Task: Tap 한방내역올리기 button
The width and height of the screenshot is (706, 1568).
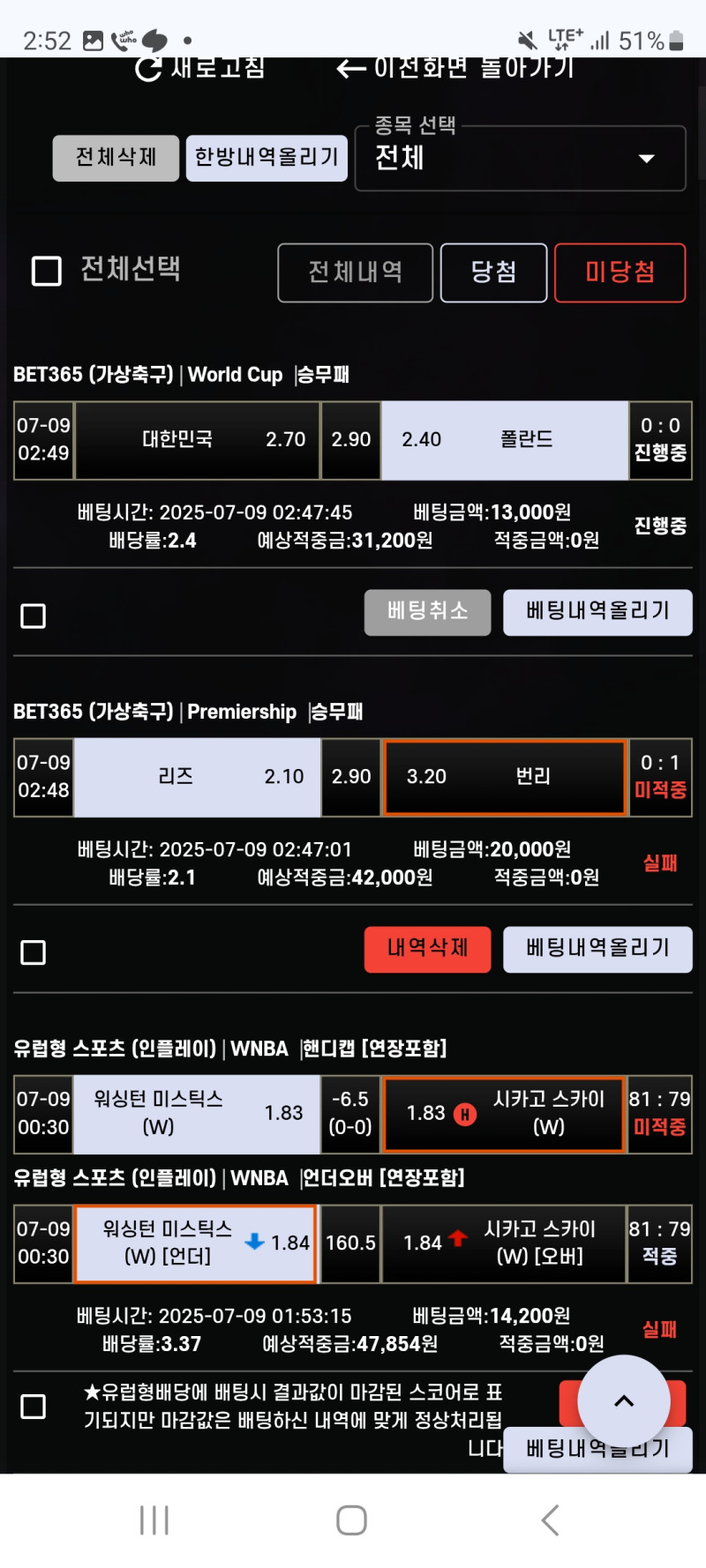Action: [267, 158]
